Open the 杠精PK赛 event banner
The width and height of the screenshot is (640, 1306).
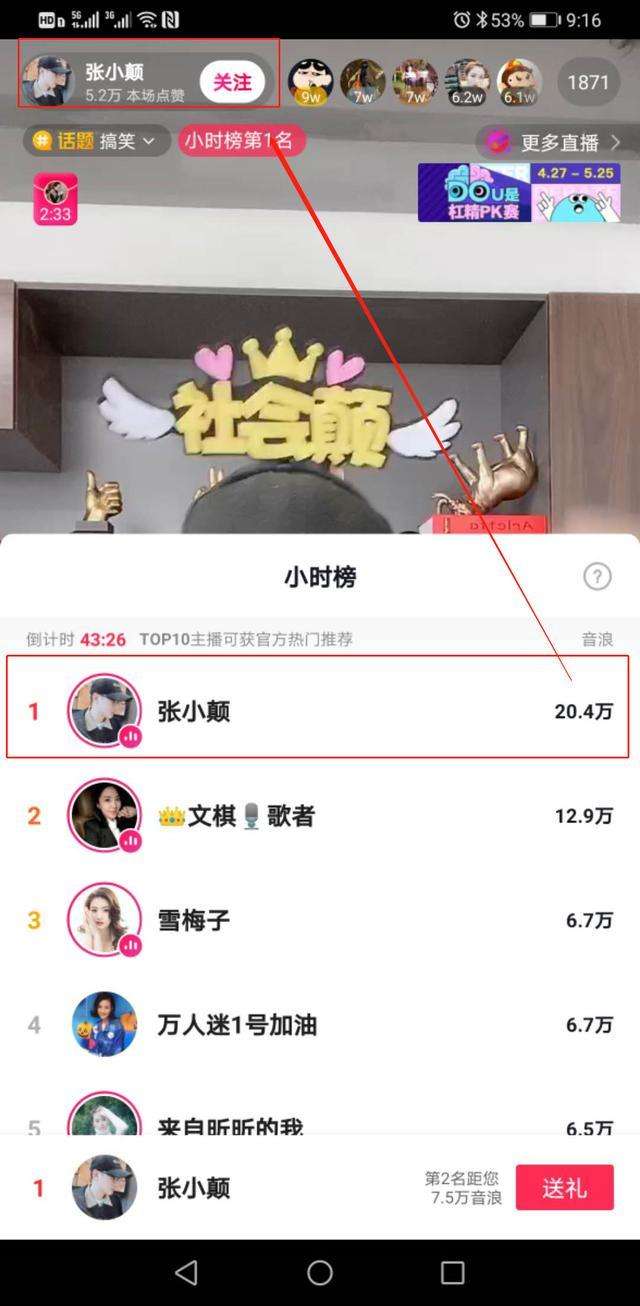point(518,192)
